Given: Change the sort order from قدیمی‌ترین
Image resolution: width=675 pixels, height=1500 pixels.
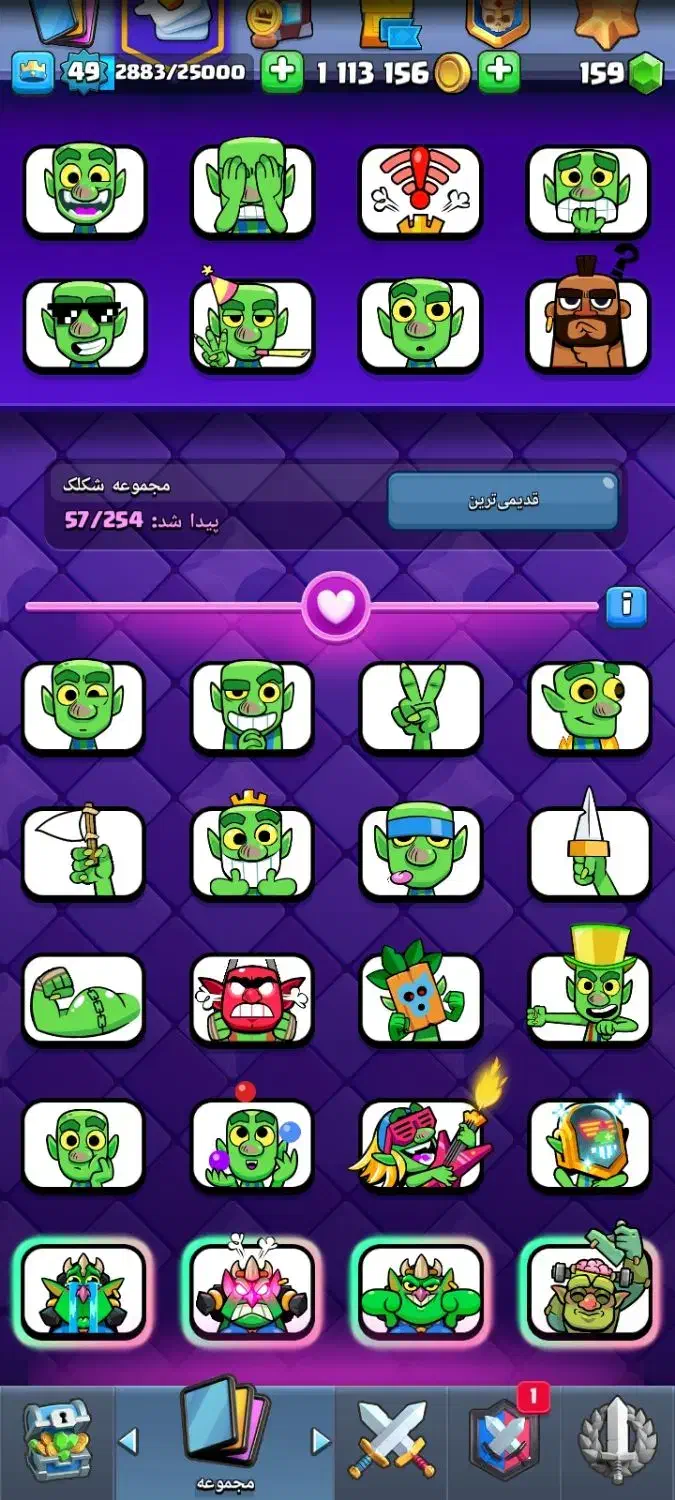Looking at the screenshot, I should (x=502, y=500).
